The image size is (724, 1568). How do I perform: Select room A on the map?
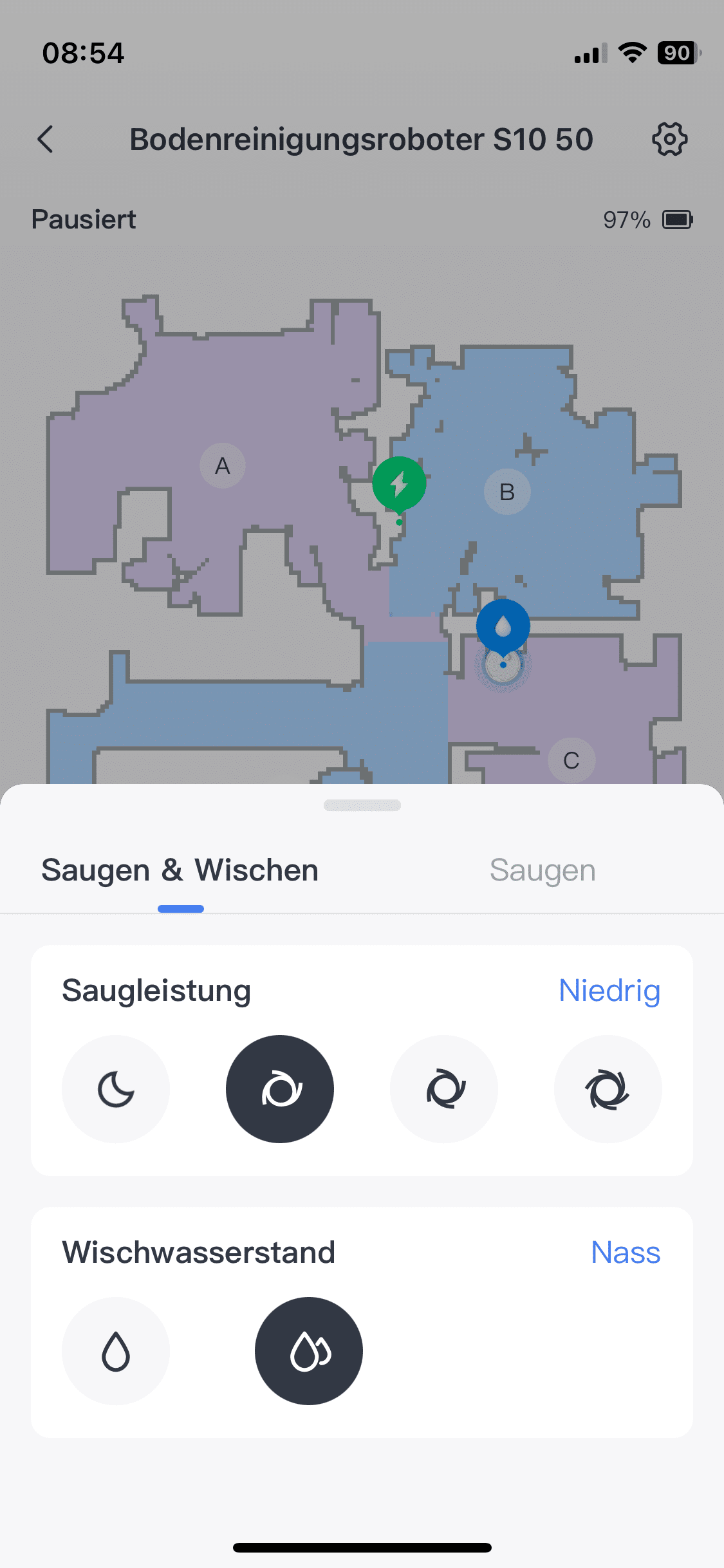click(x=223, y=465)
